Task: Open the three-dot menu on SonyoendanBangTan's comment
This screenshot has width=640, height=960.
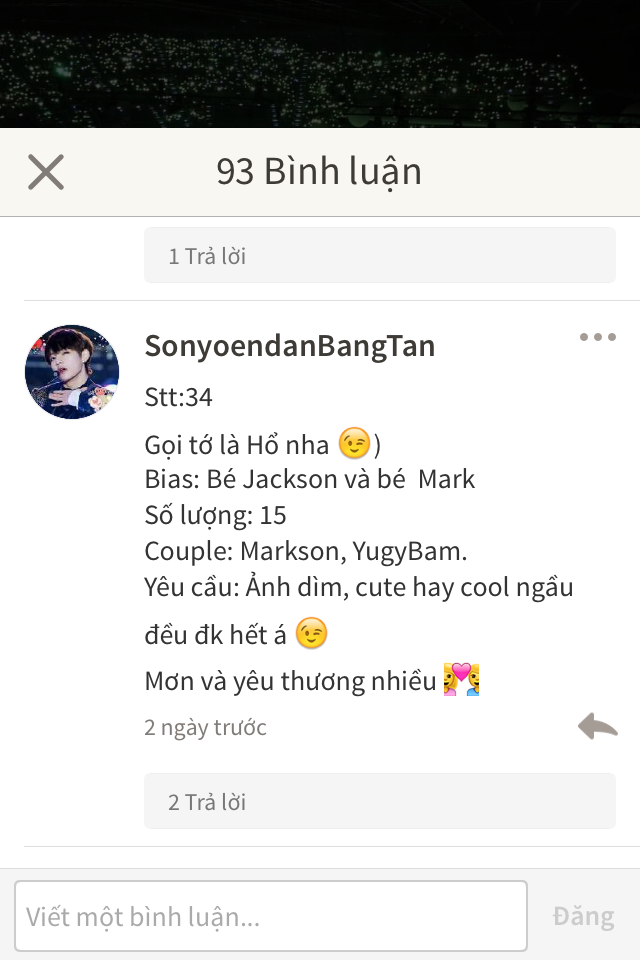Action: 598,337
